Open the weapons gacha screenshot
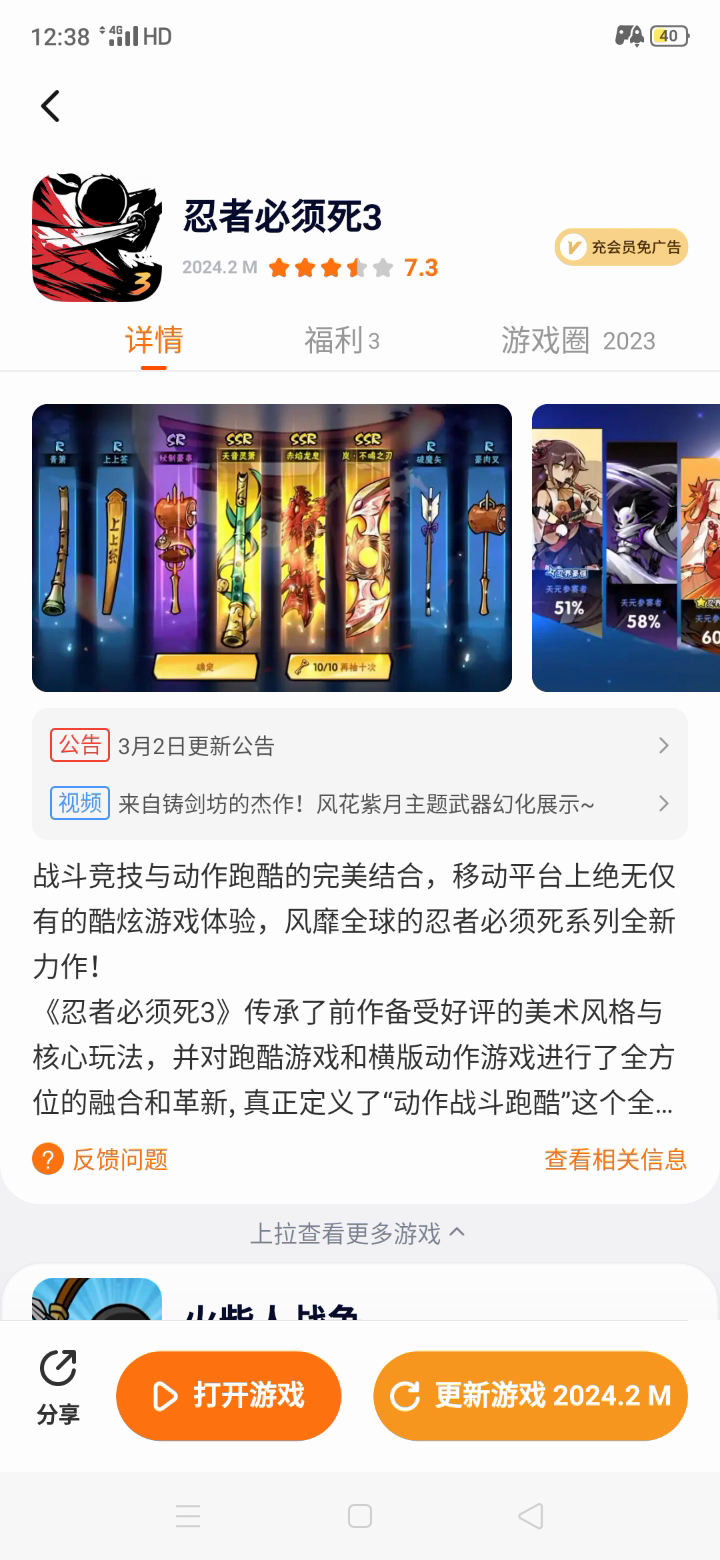This screenshot has width=720, height=1560. (272, 547)
